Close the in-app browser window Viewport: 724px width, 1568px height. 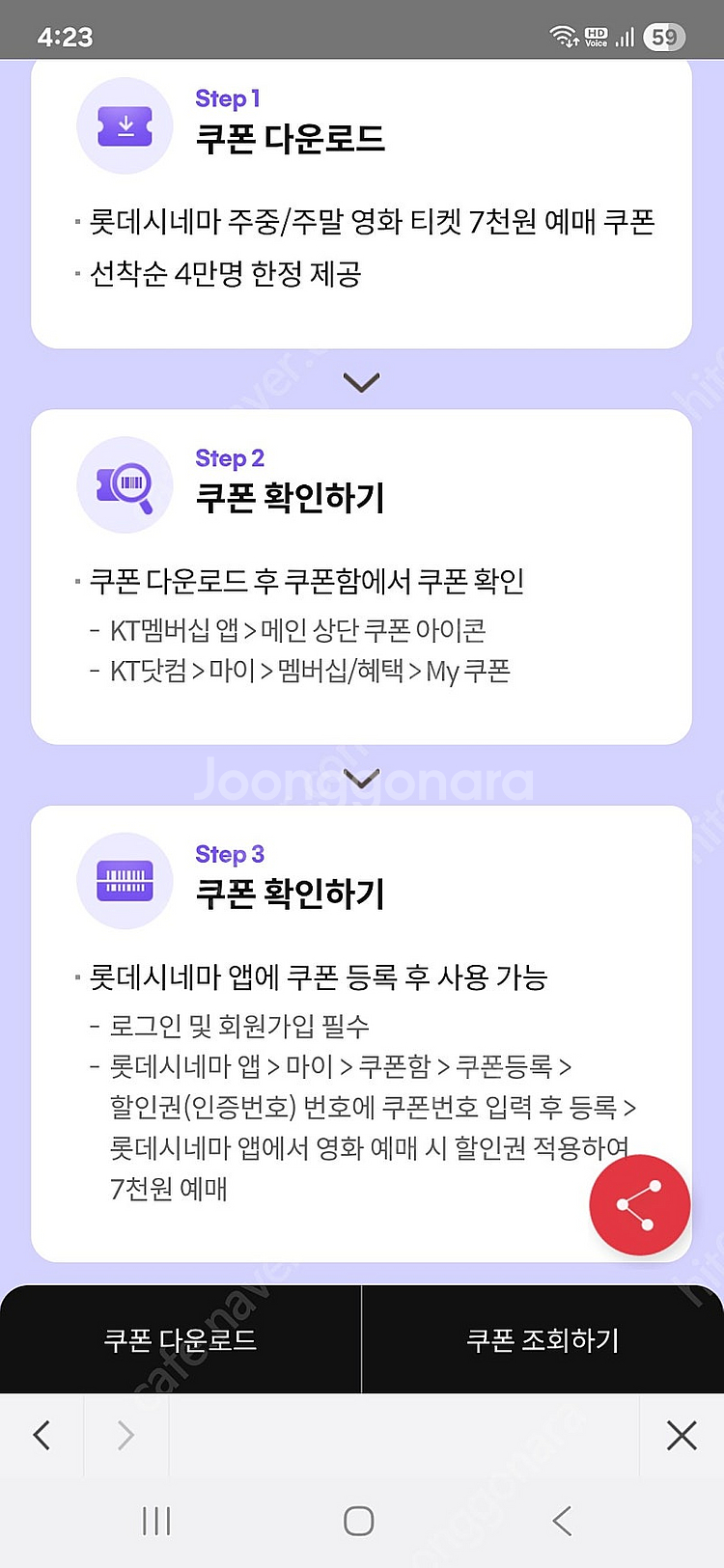[x=682, y=1435]
